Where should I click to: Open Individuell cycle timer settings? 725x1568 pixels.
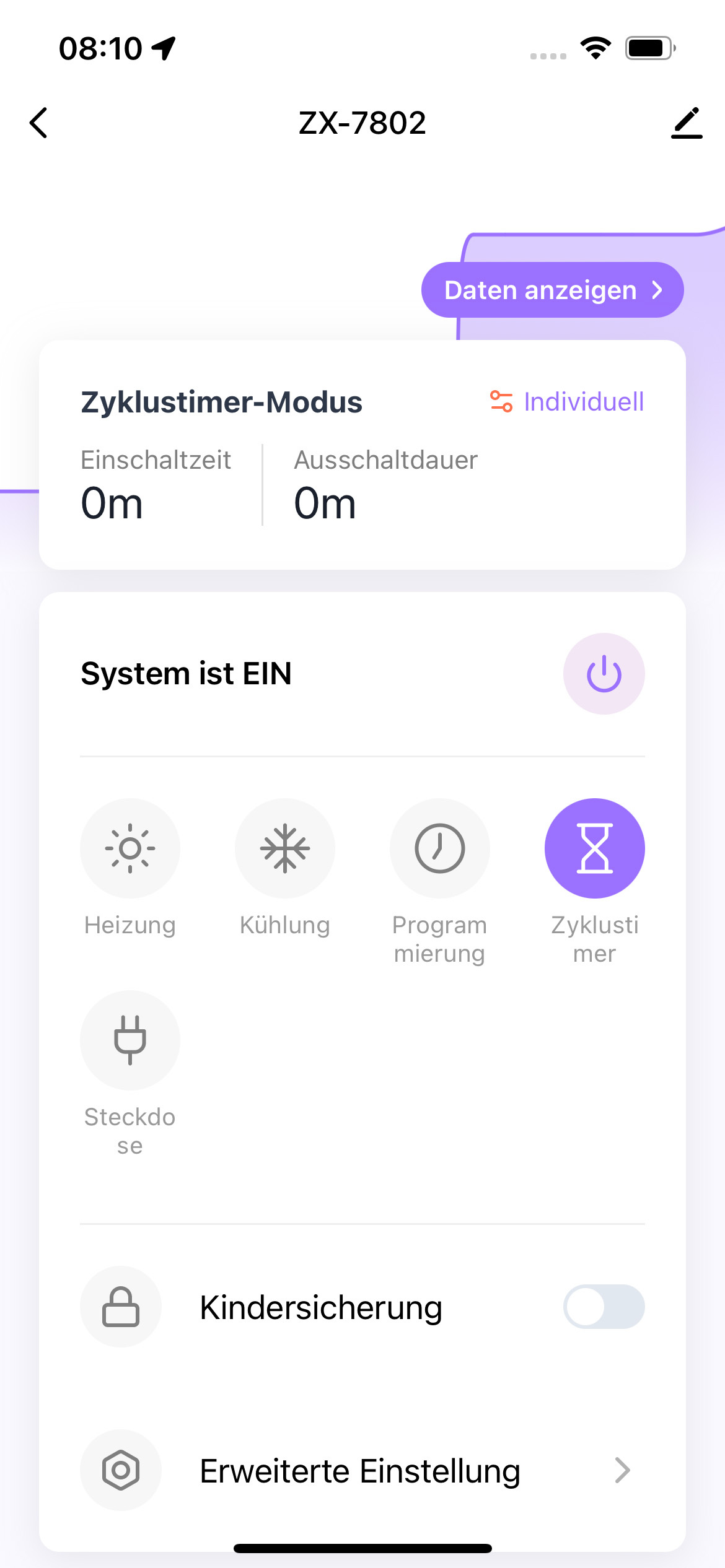[x=568, y=402]
